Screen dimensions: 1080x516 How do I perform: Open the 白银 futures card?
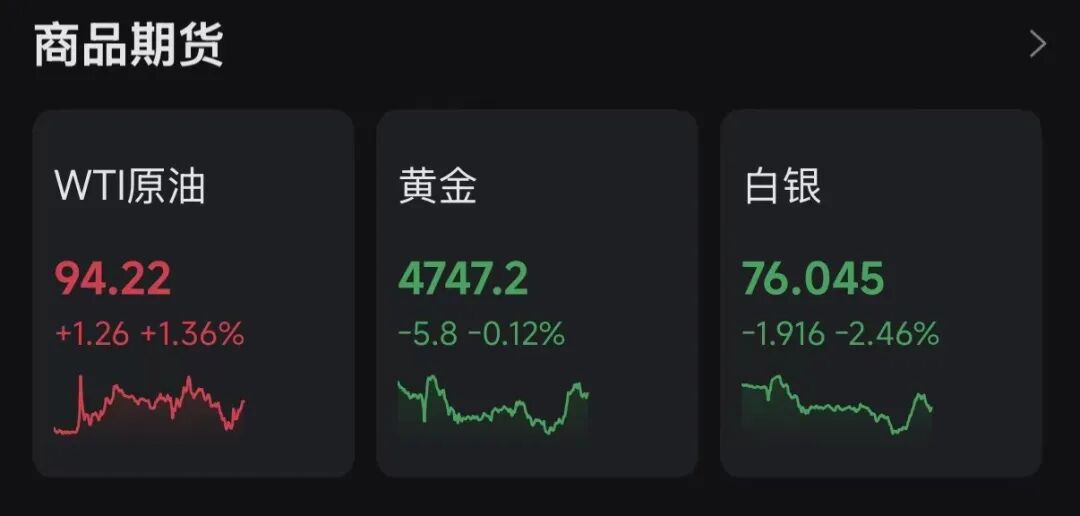click(x=881, y=293)
